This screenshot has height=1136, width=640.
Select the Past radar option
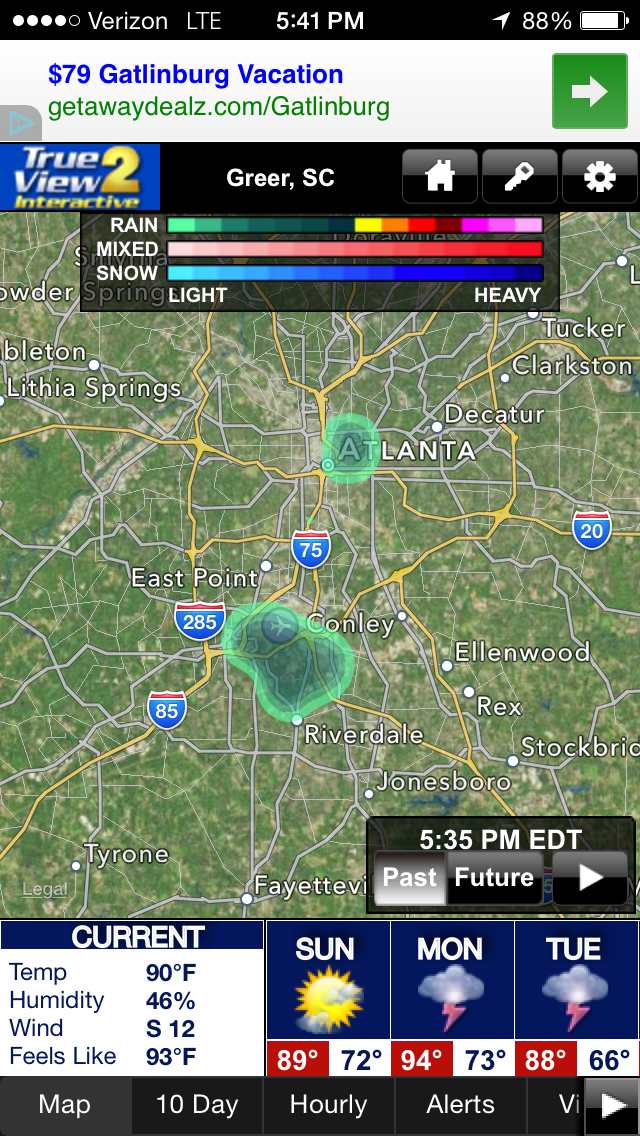pos(410,878)
